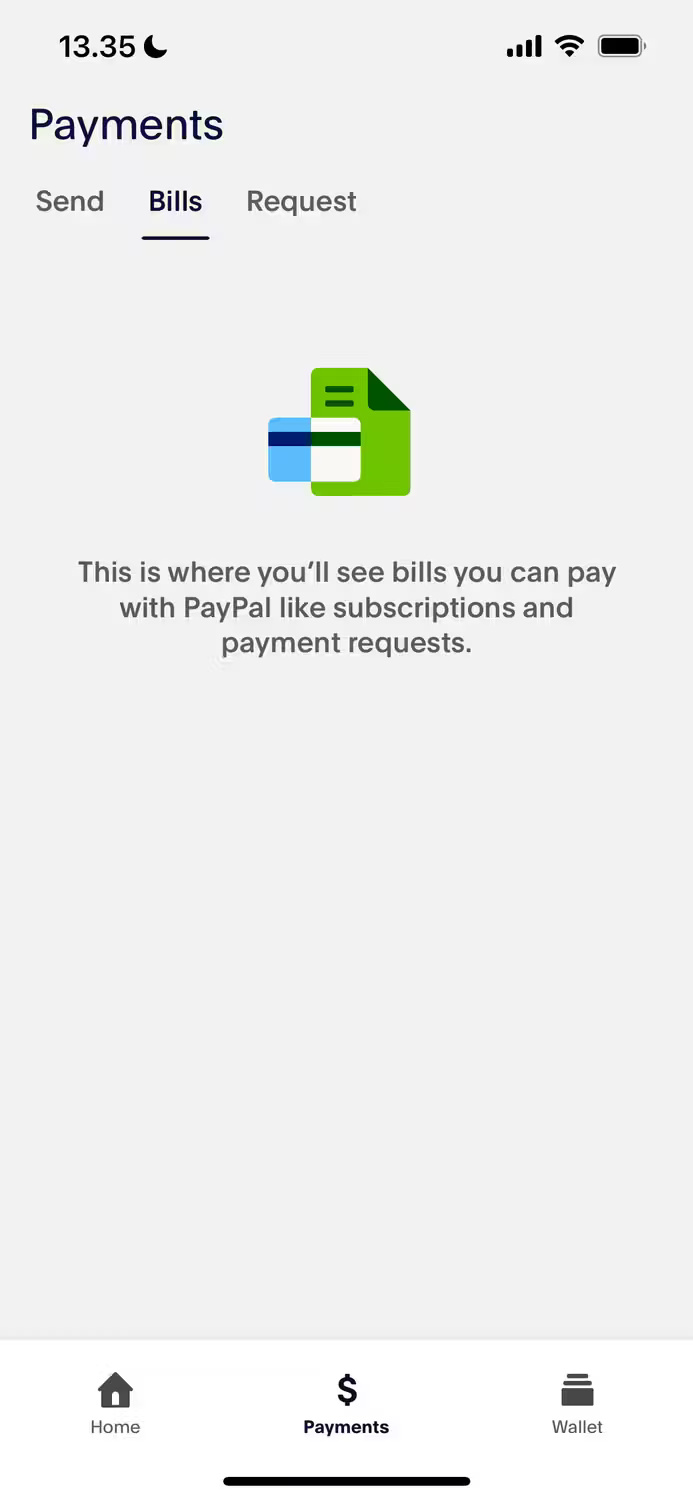This screenshot has height=1500, width=693.
Task: Open the Wallet tab
Action: pos(577,1403)
